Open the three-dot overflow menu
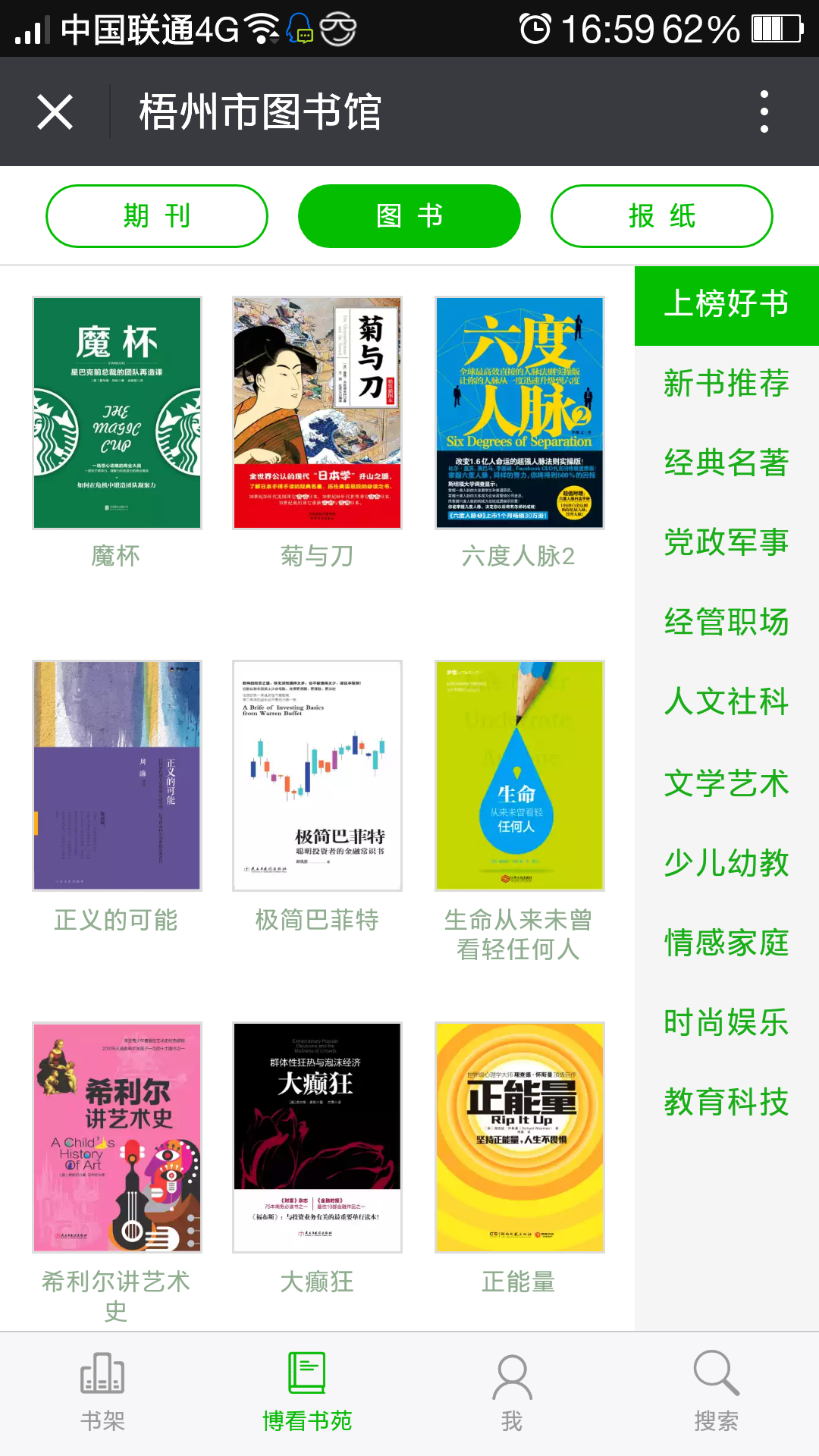This screenshot has width=819, height=1456. (x=764, y=112)
